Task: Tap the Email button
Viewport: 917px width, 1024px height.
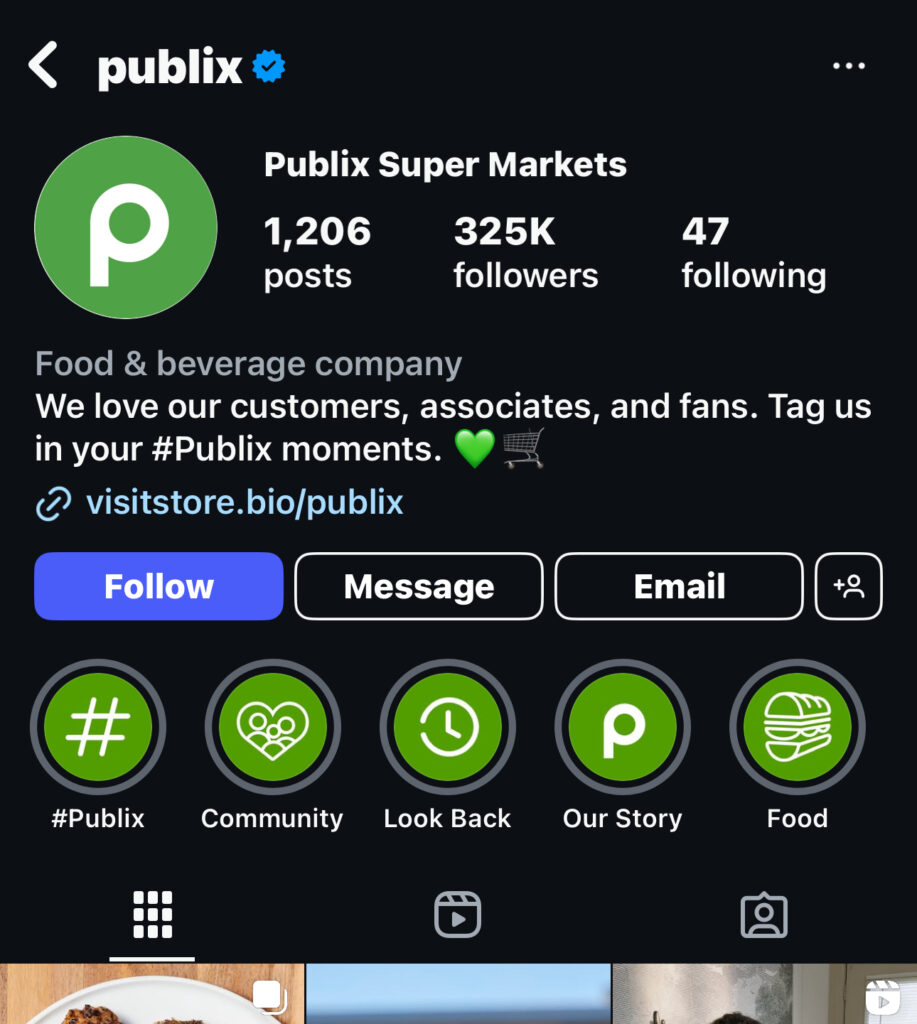Action: pyautogui.click(x=679, y=586)
